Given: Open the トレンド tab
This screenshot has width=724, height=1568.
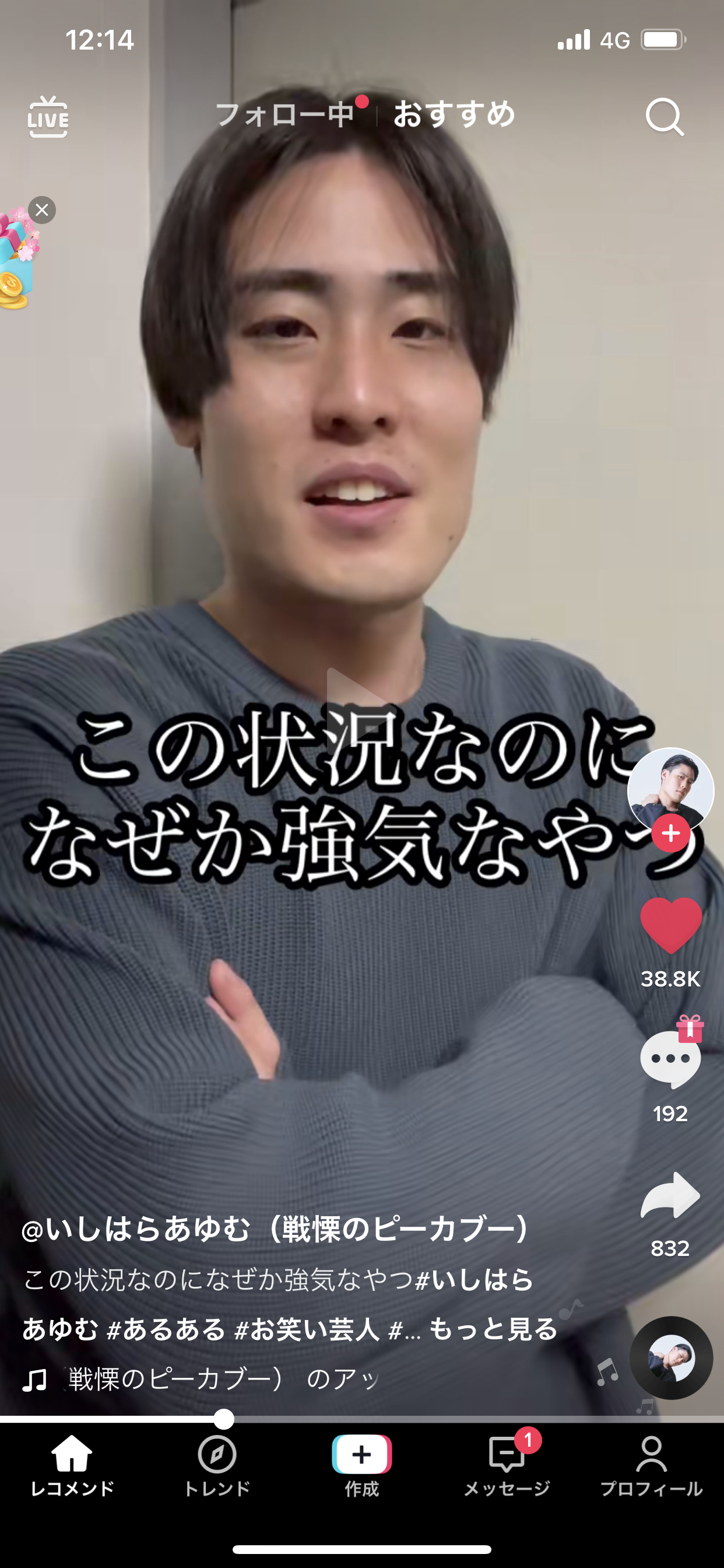Looking at the screenshot, I should 217,1466.
